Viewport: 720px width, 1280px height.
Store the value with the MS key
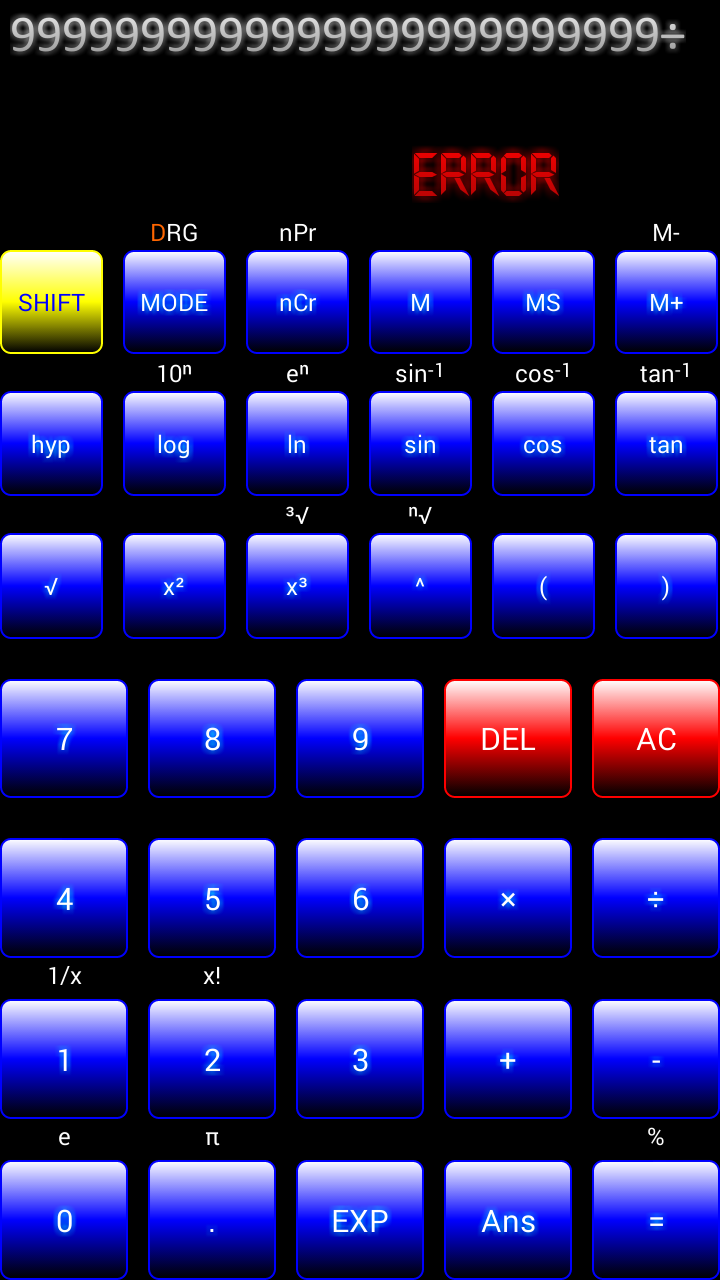click(x=543, y=302)
